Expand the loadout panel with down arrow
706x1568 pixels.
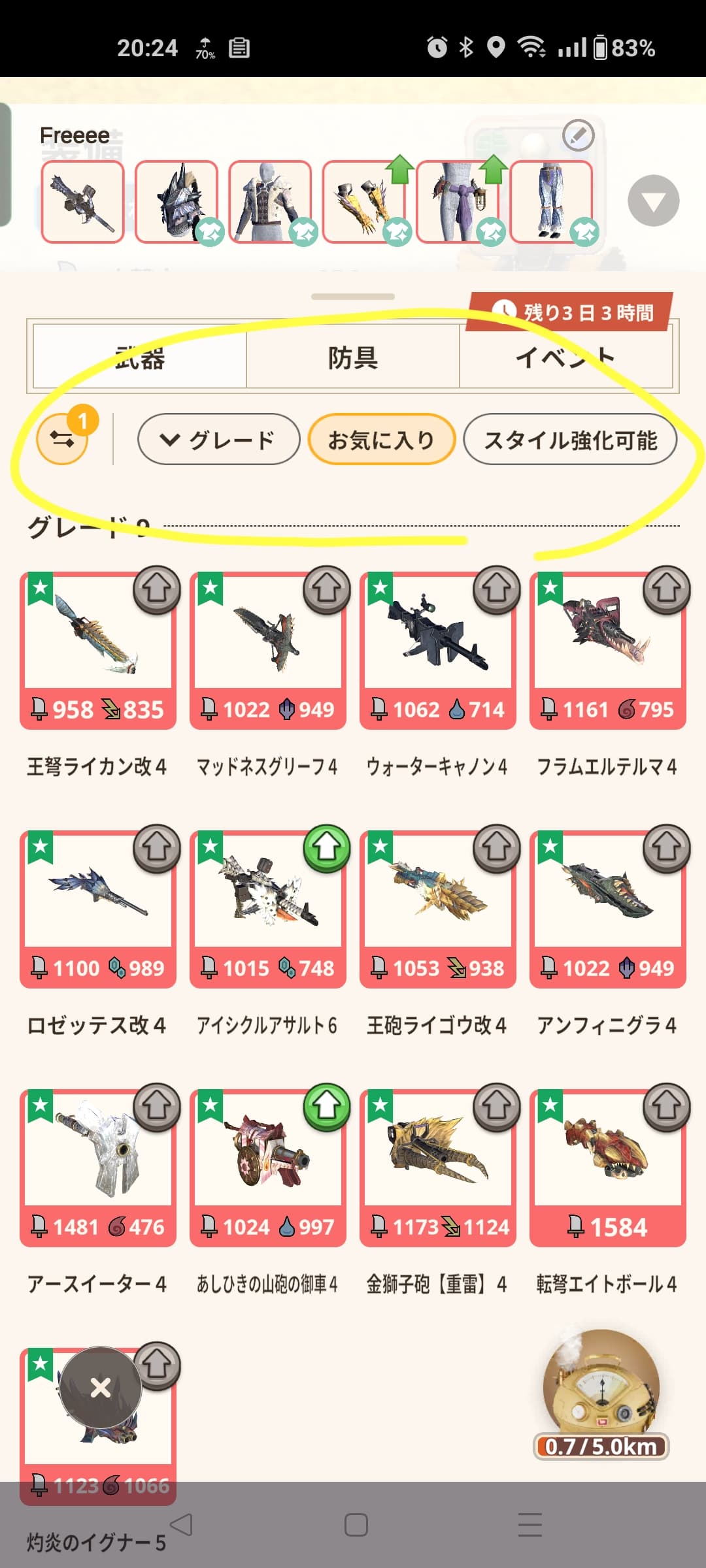653,201
